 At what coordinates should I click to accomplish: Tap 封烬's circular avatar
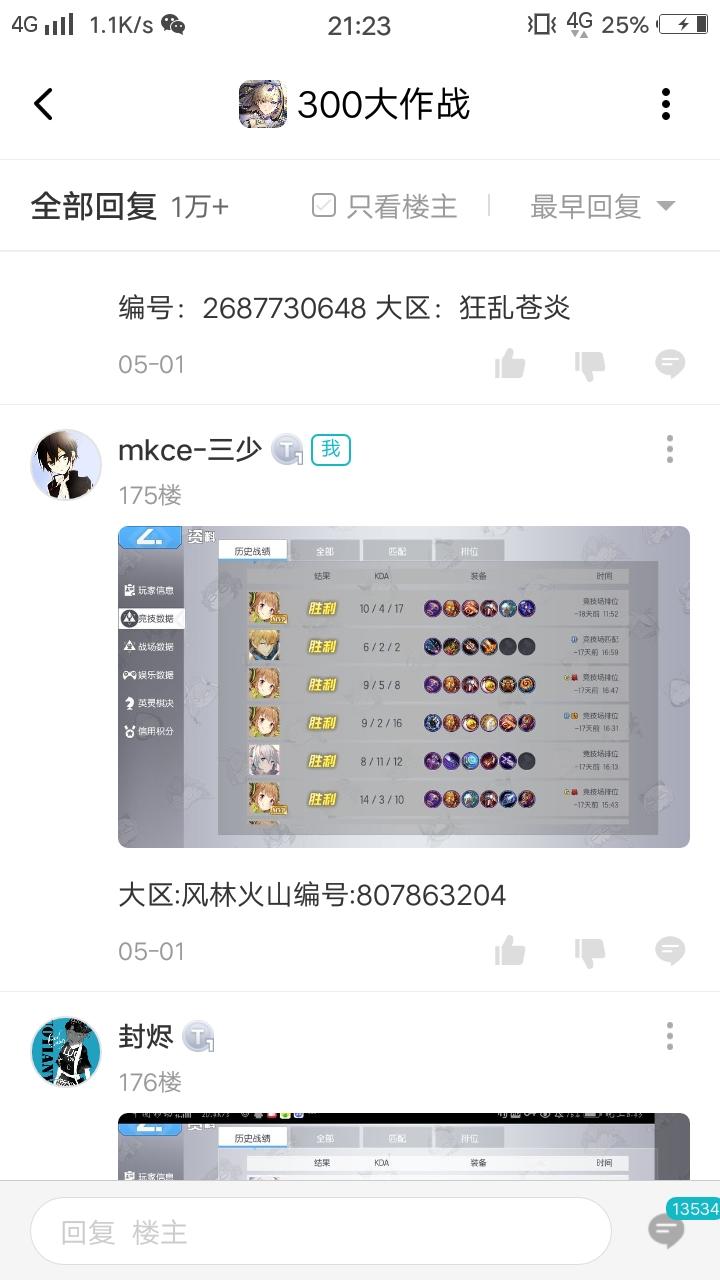pos(65,1052)
